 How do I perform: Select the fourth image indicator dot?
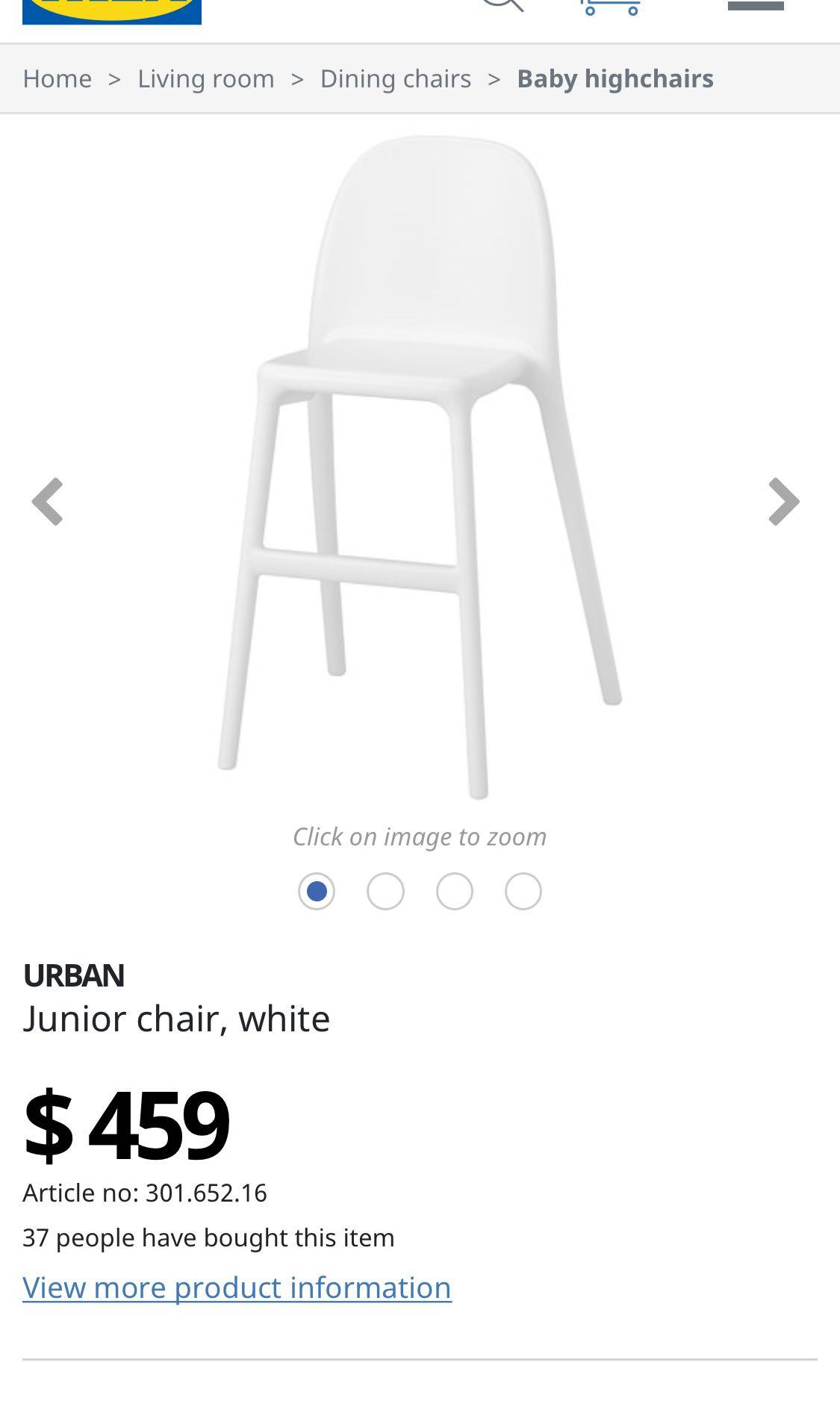click(523, 890)
